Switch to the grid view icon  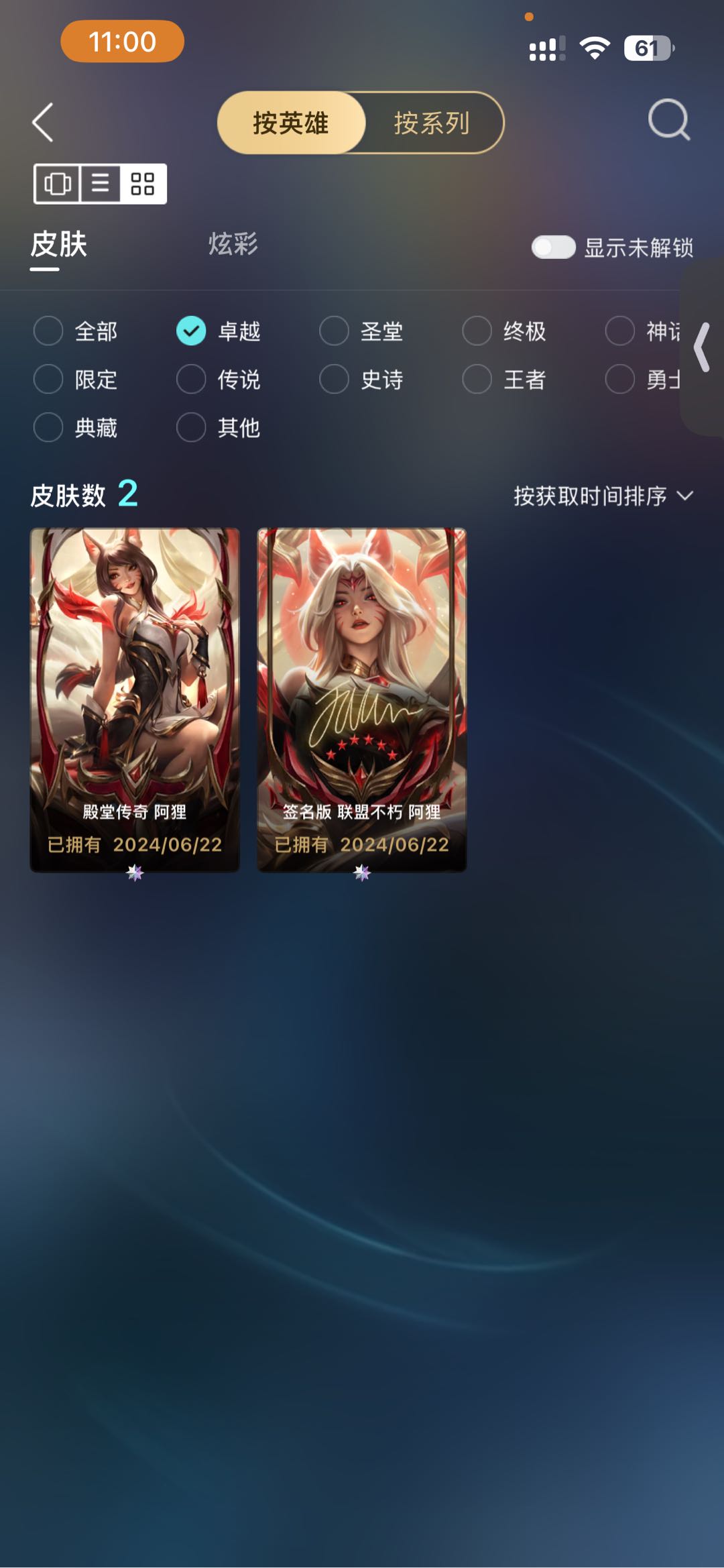click(x=143, y=184)
